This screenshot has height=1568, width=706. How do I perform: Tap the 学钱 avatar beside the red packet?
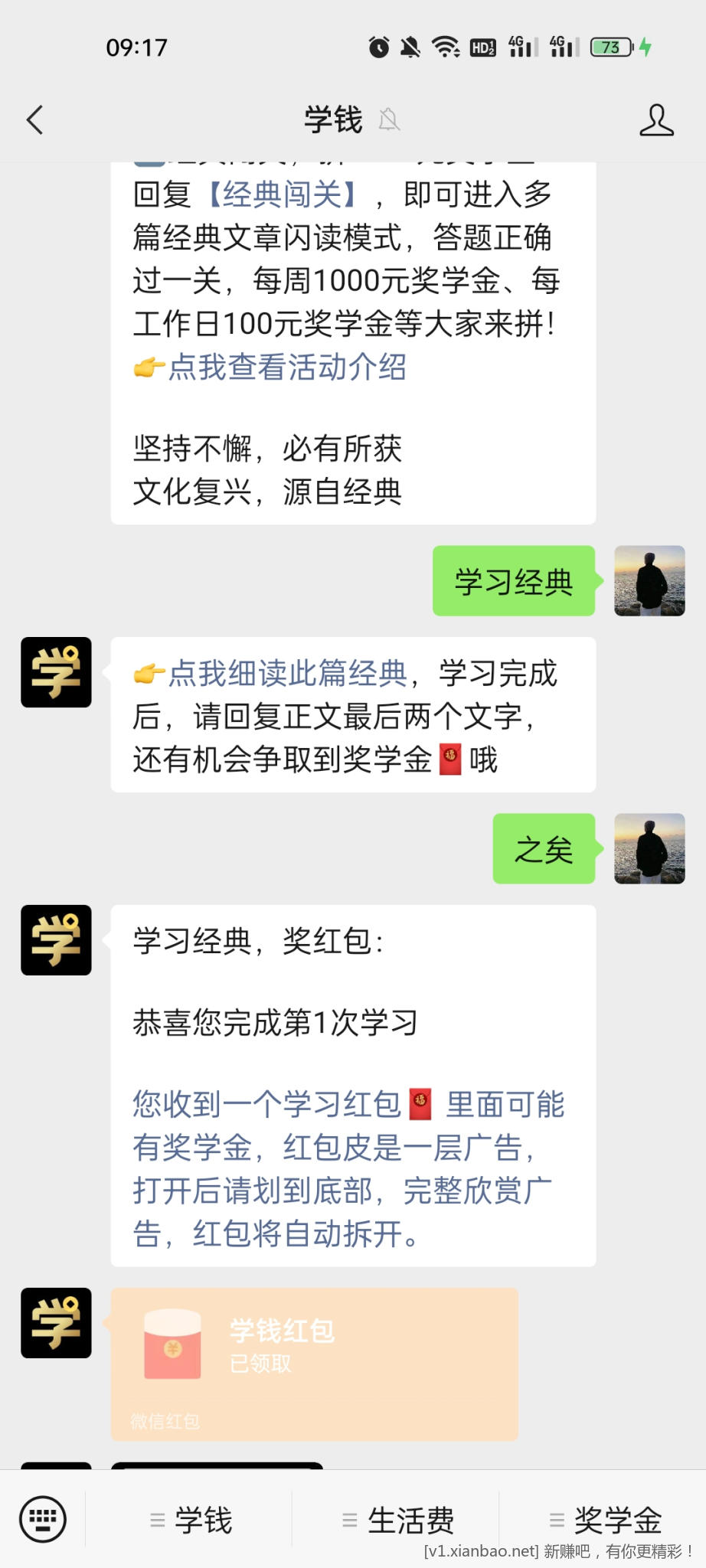click(x=56, y=1323)
